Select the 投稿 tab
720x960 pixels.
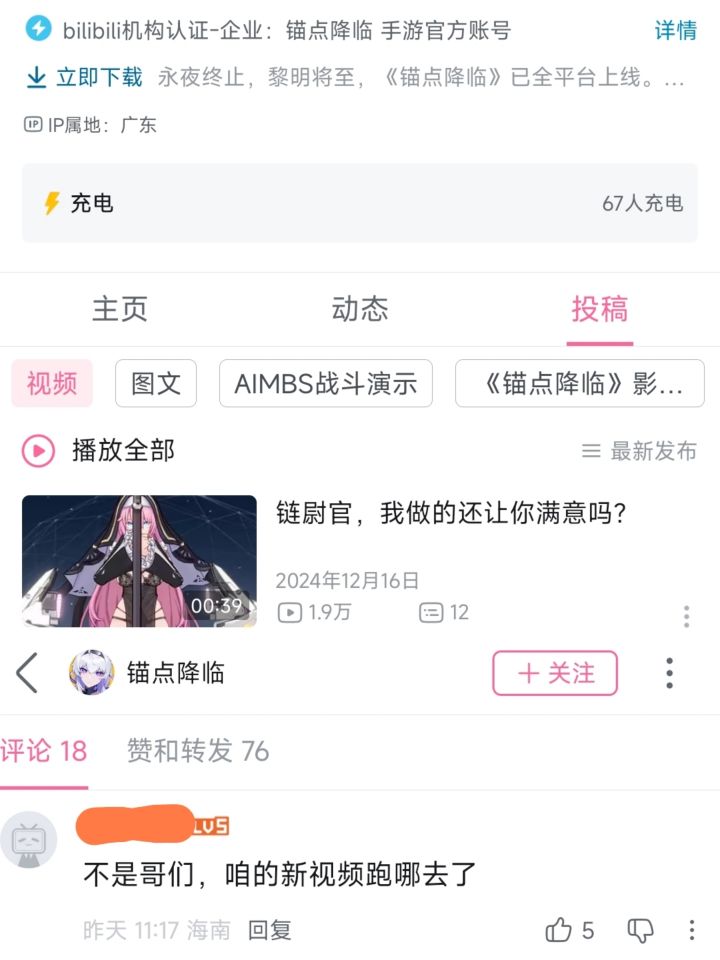point(600,309)
